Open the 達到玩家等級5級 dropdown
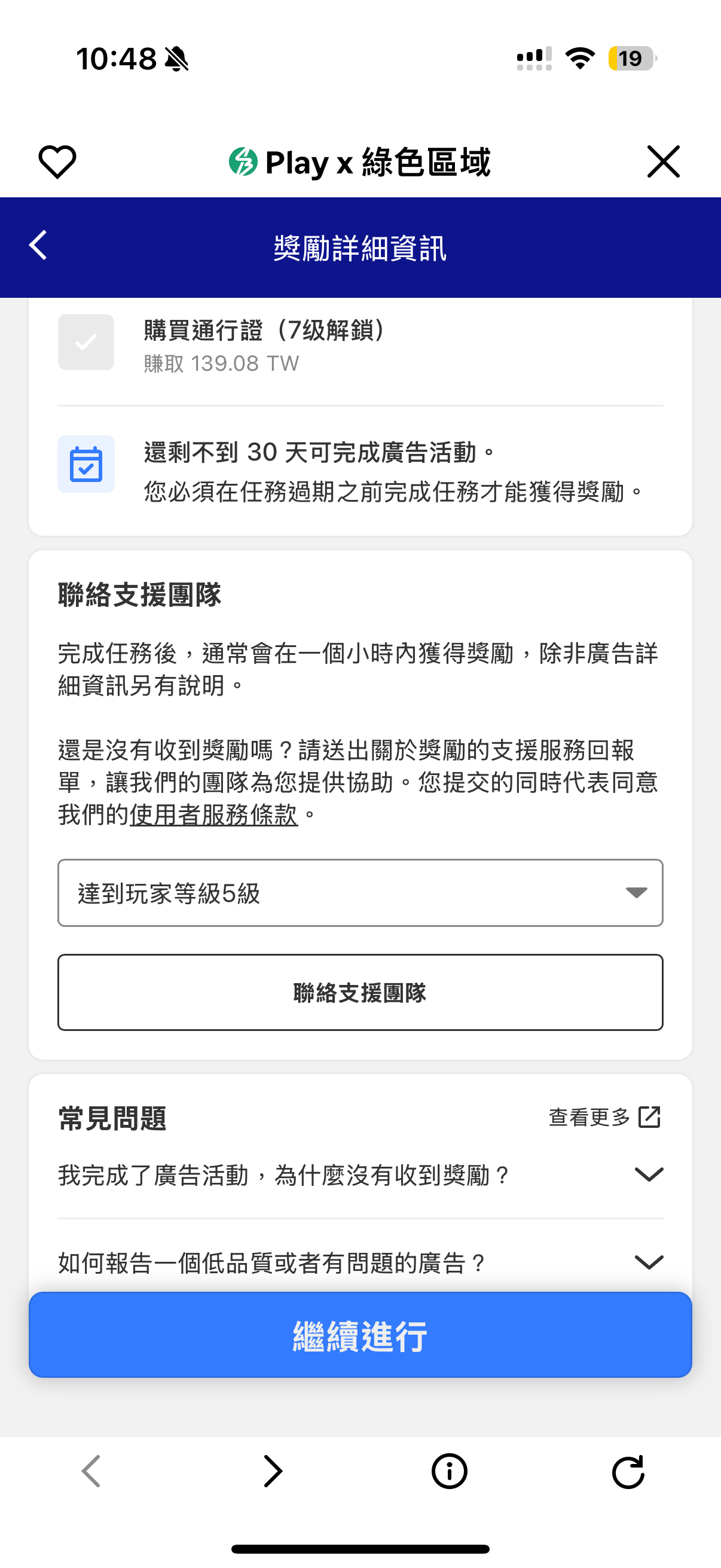Image resolution: width=721 pixels, height=1568 pixels. pos(359,893)
